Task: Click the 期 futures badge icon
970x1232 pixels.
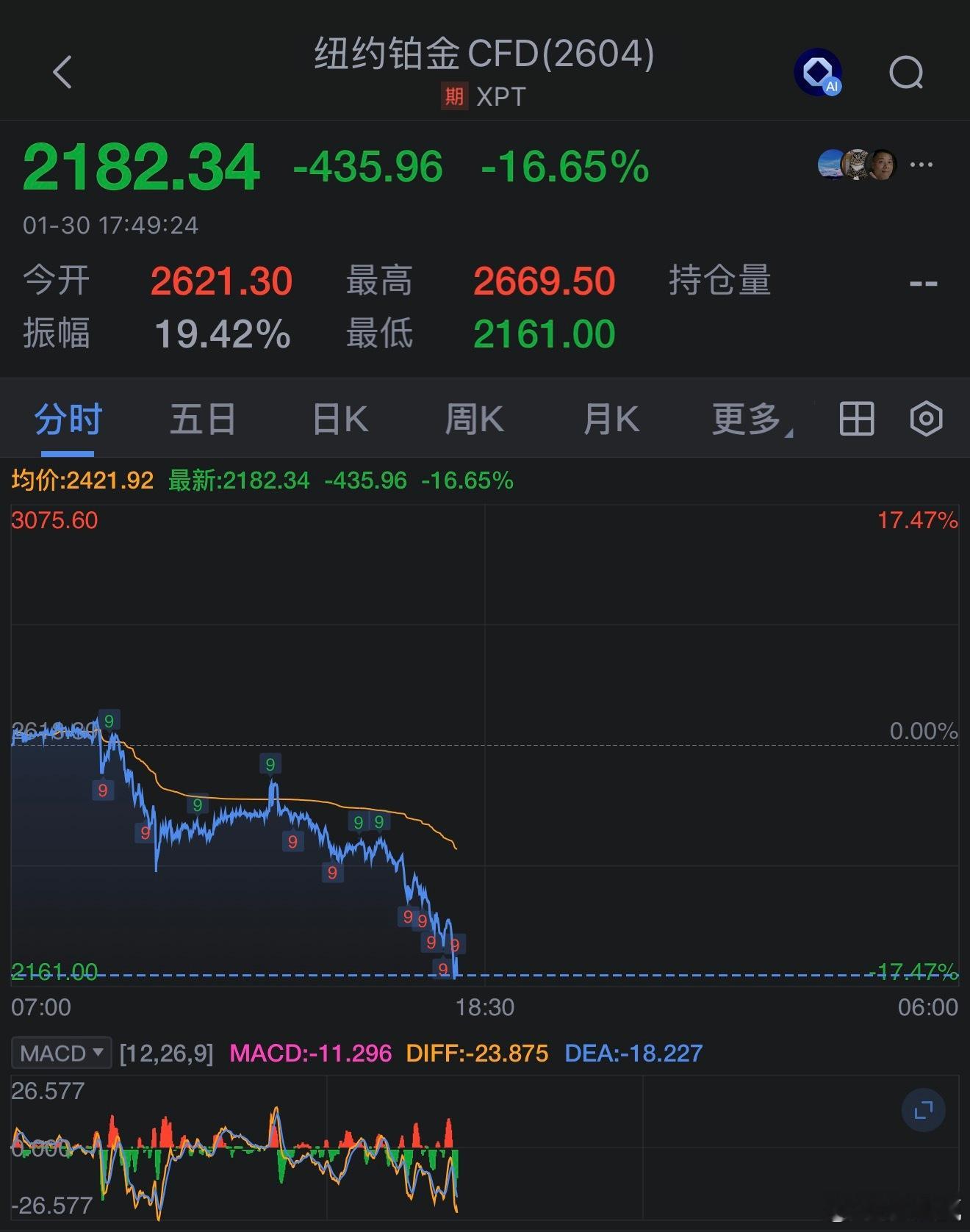Action: click(x=453, y=96)
